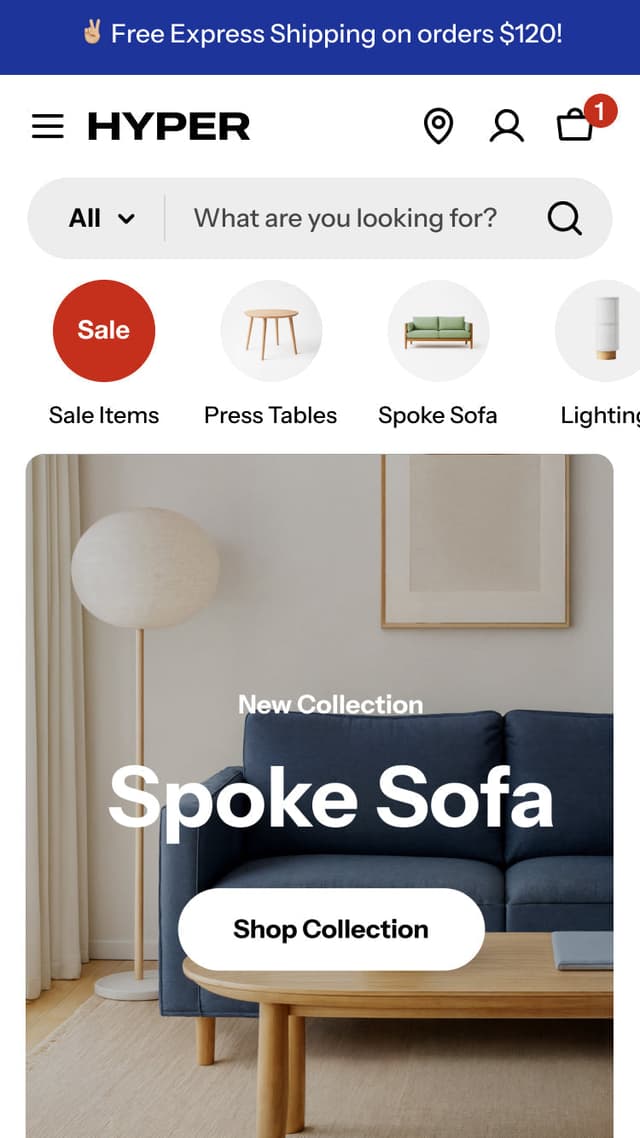Focus the 'What are you looking for?' field
This screenshot has height=1138, width=640.
coord(345,218)
